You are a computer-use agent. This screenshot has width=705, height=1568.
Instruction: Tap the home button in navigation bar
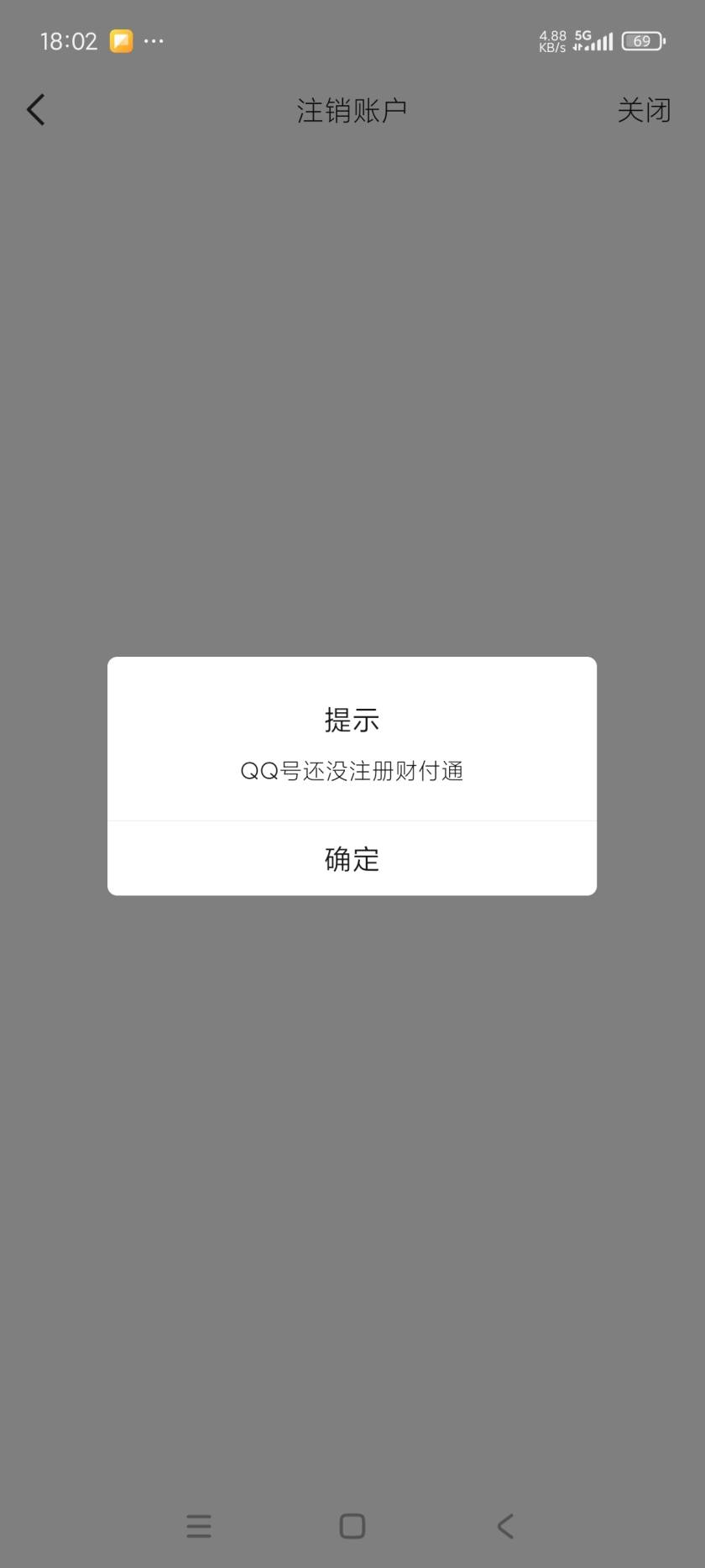352,1526
